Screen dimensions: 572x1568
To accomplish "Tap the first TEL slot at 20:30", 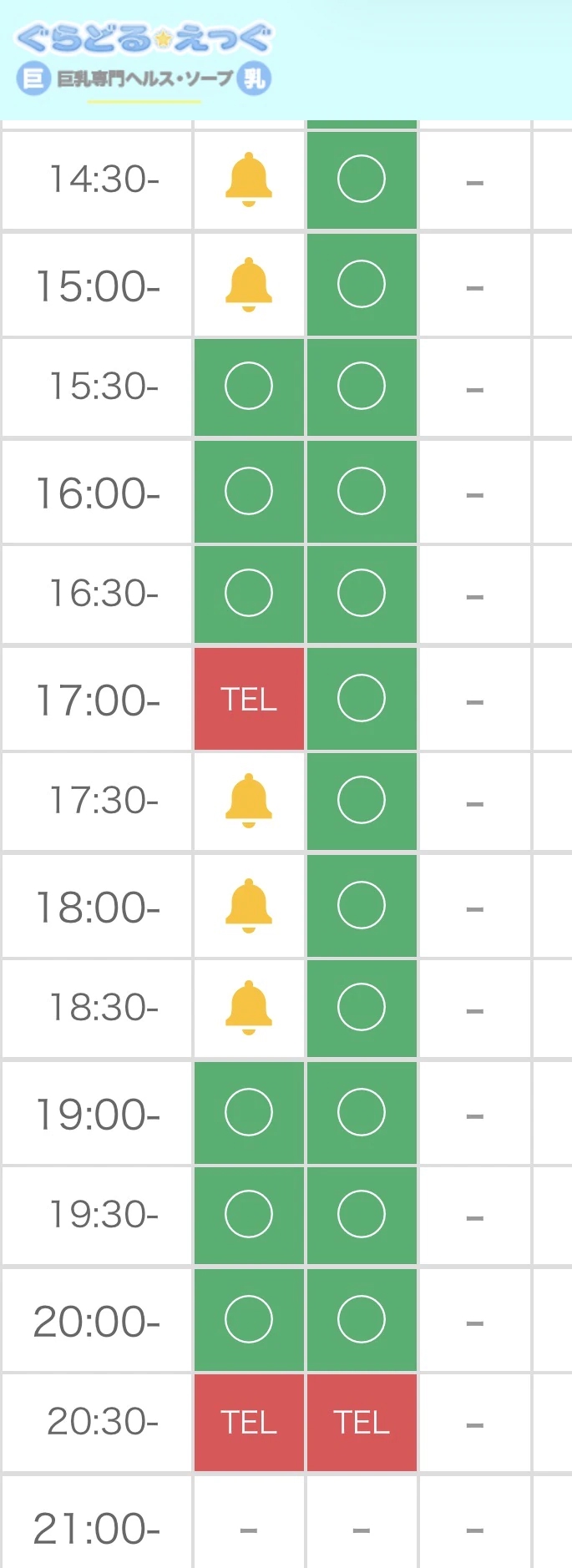I will point(249,1422).
